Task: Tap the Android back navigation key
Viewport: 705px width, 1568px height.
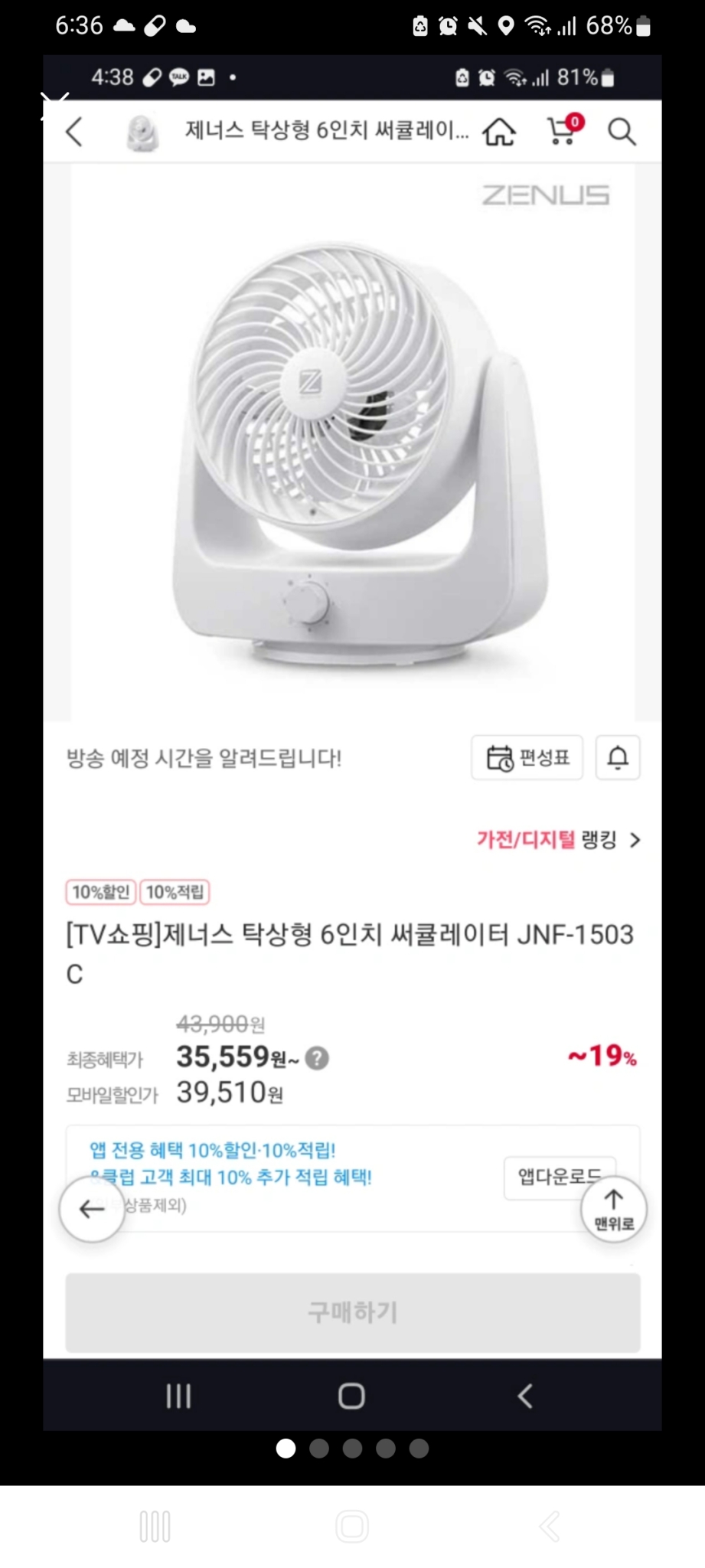Action: coord(524,1396)
